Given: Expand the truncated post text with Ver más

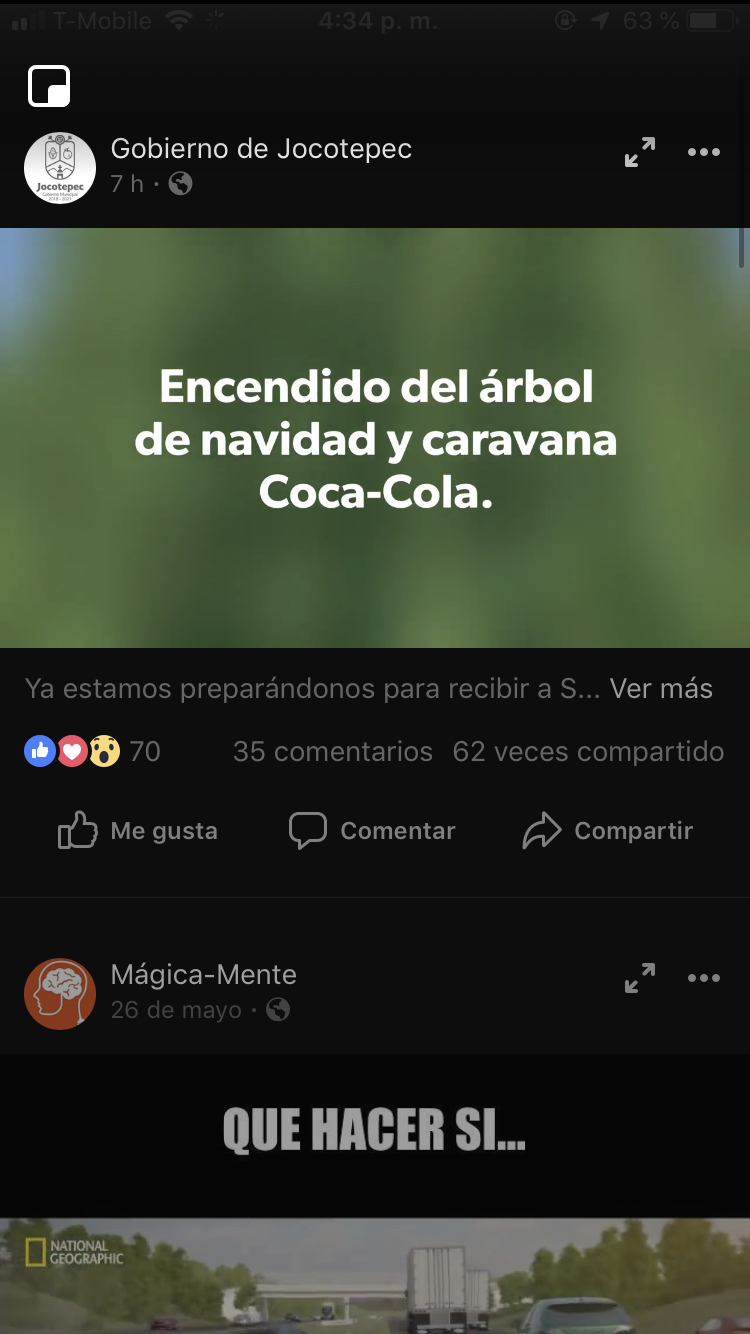Looking at the screenshot, I should (x=660, y=688).
